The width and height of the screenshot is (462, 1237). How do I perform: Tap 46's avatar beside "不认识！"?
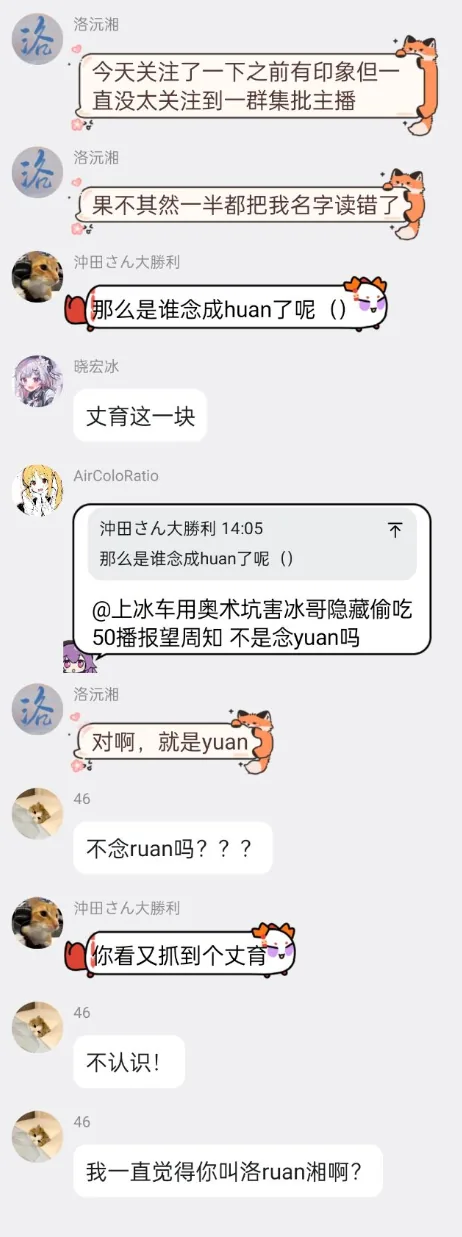click(38, 1027)
